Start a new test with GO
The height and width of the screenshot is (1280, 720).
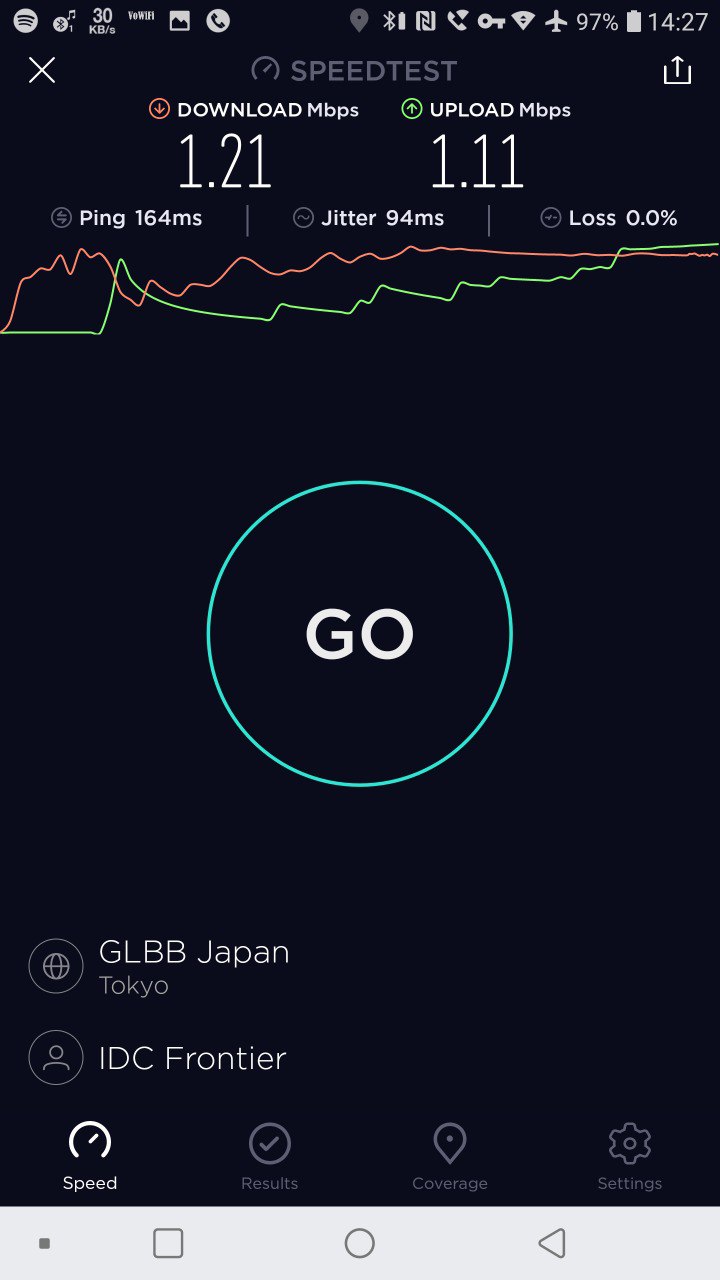click(359, 634)
